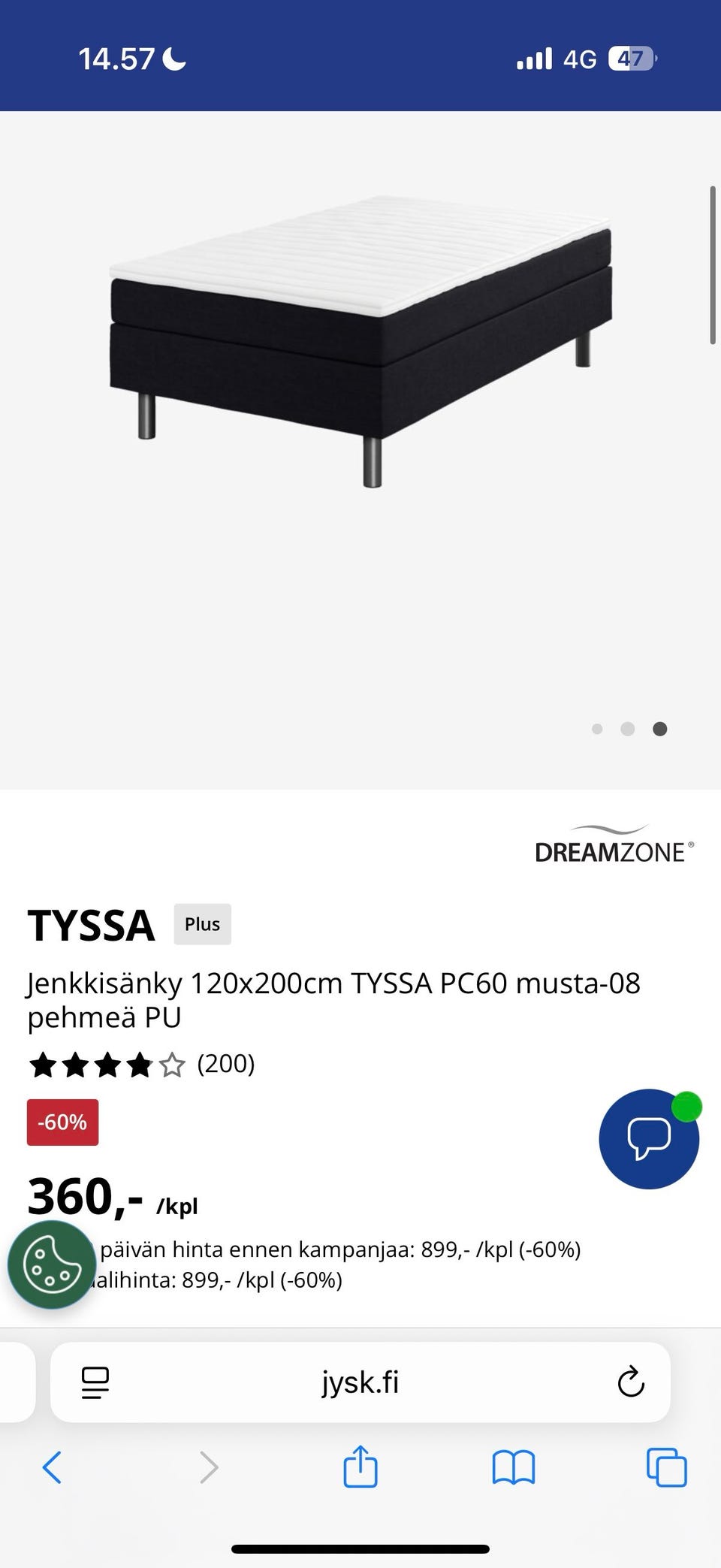Image resolution: width=721 pixels, height=1568 pixels.
Task: Go back to the previous page
Action: click(x=52, y=1467)
